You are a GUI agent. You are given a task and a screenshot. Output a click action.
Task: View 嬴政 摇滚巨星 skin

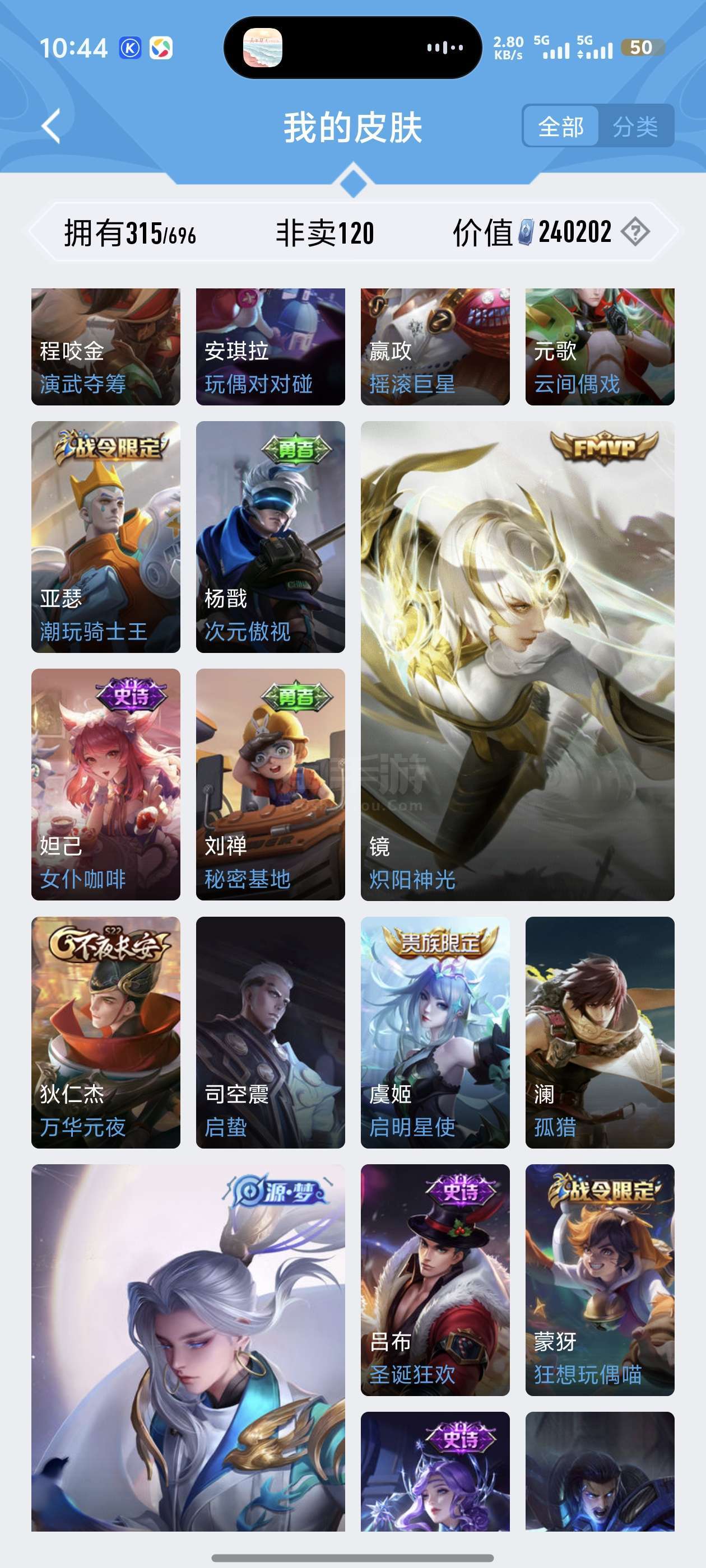[x=435, y=347]
